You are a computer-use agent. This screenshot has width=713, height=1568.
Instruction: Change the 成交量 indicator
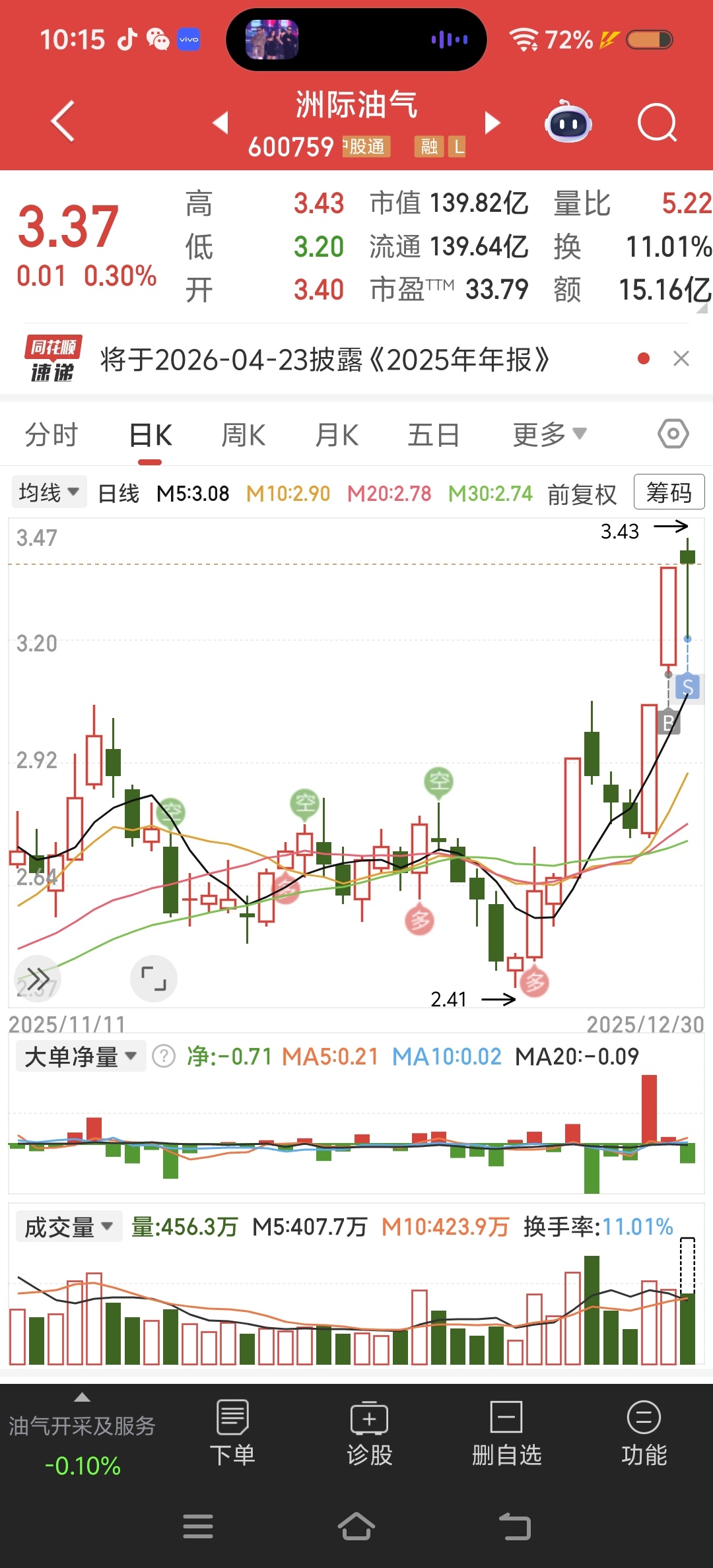click(69, 1227)
